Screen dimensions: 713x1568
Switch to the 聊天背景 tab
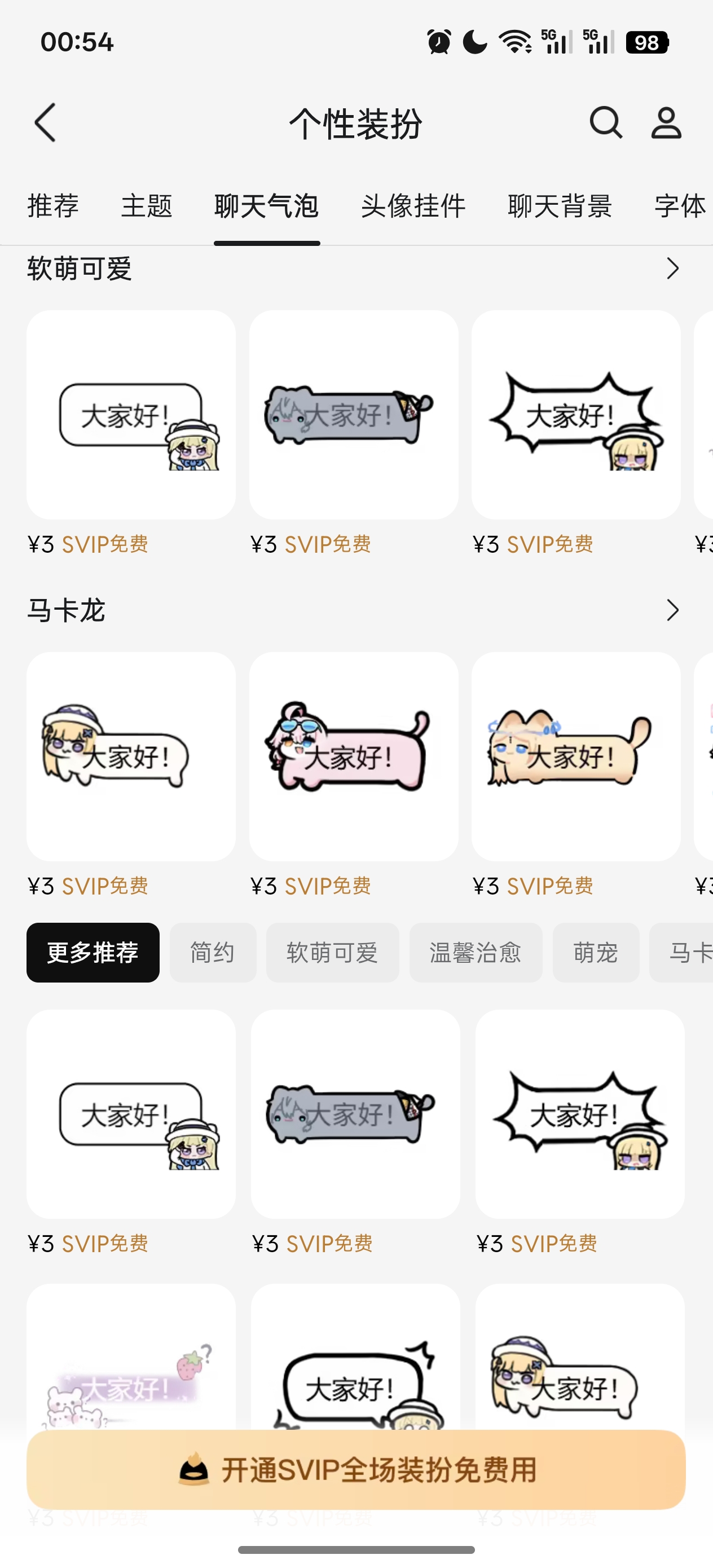pyautogui.click(x=559, y=206)
